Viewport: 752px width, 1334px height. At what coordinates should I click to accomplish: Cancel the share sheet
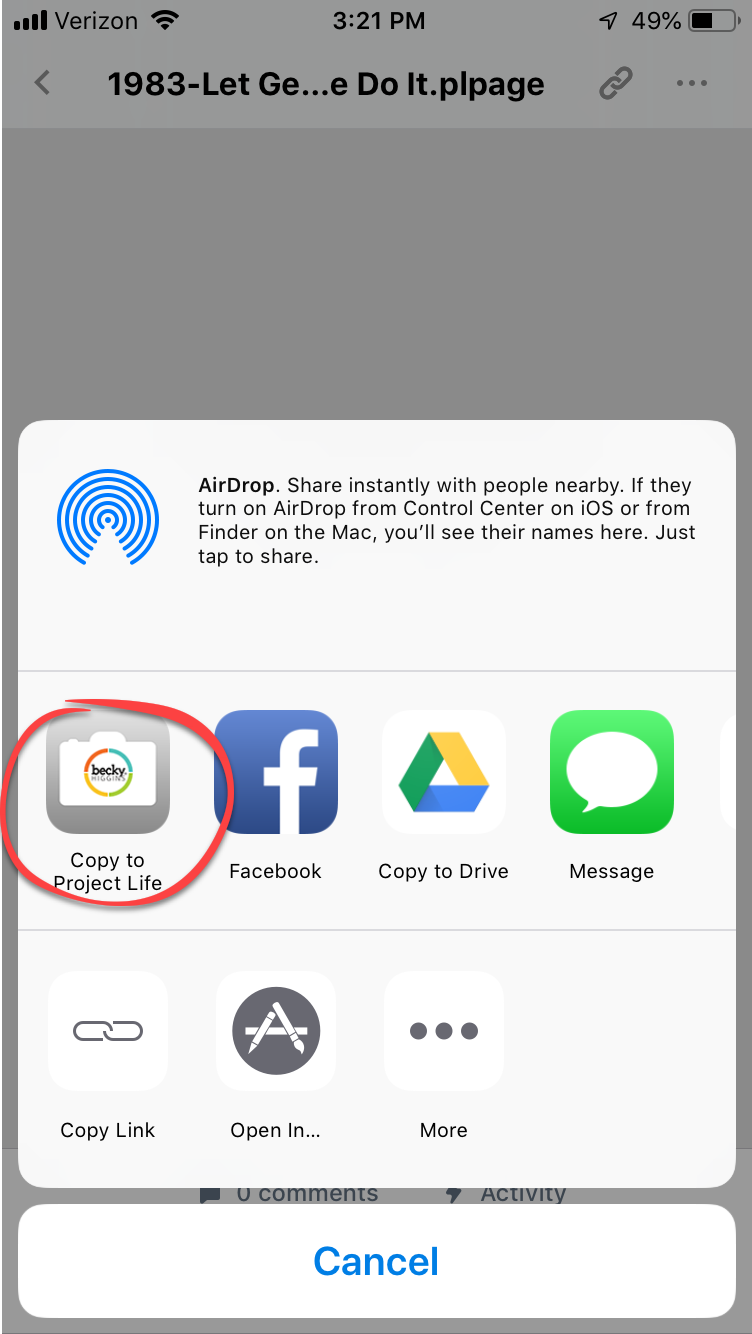point(376,1261)
